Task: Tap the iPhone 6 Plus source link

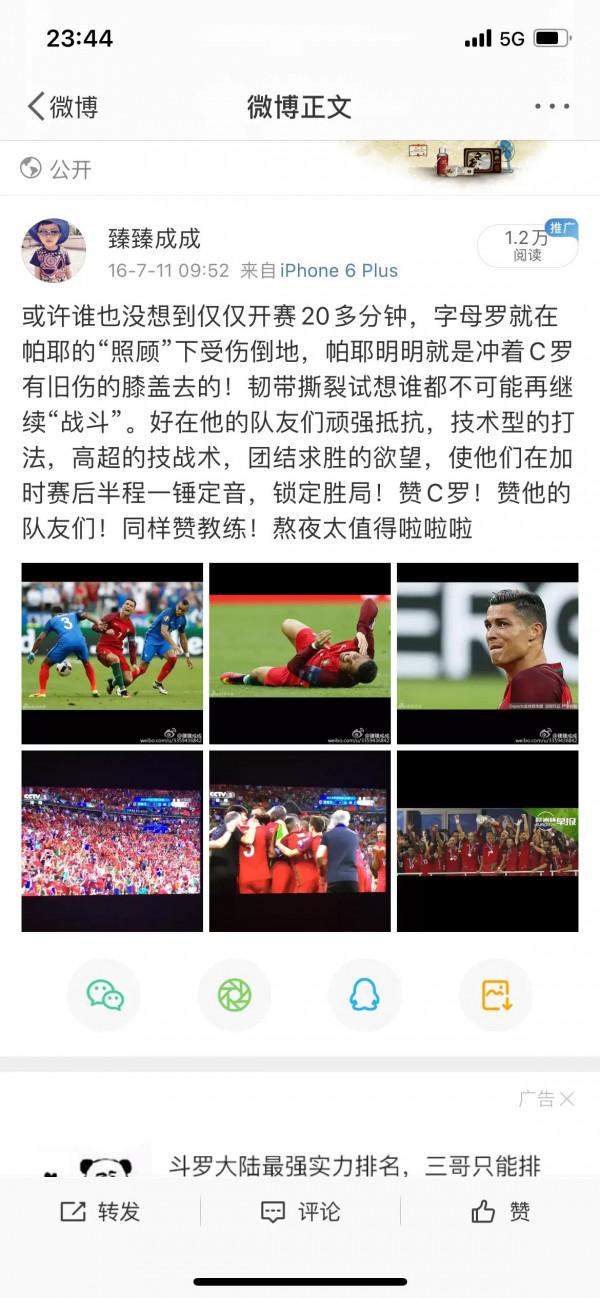Action: [338, 271]
